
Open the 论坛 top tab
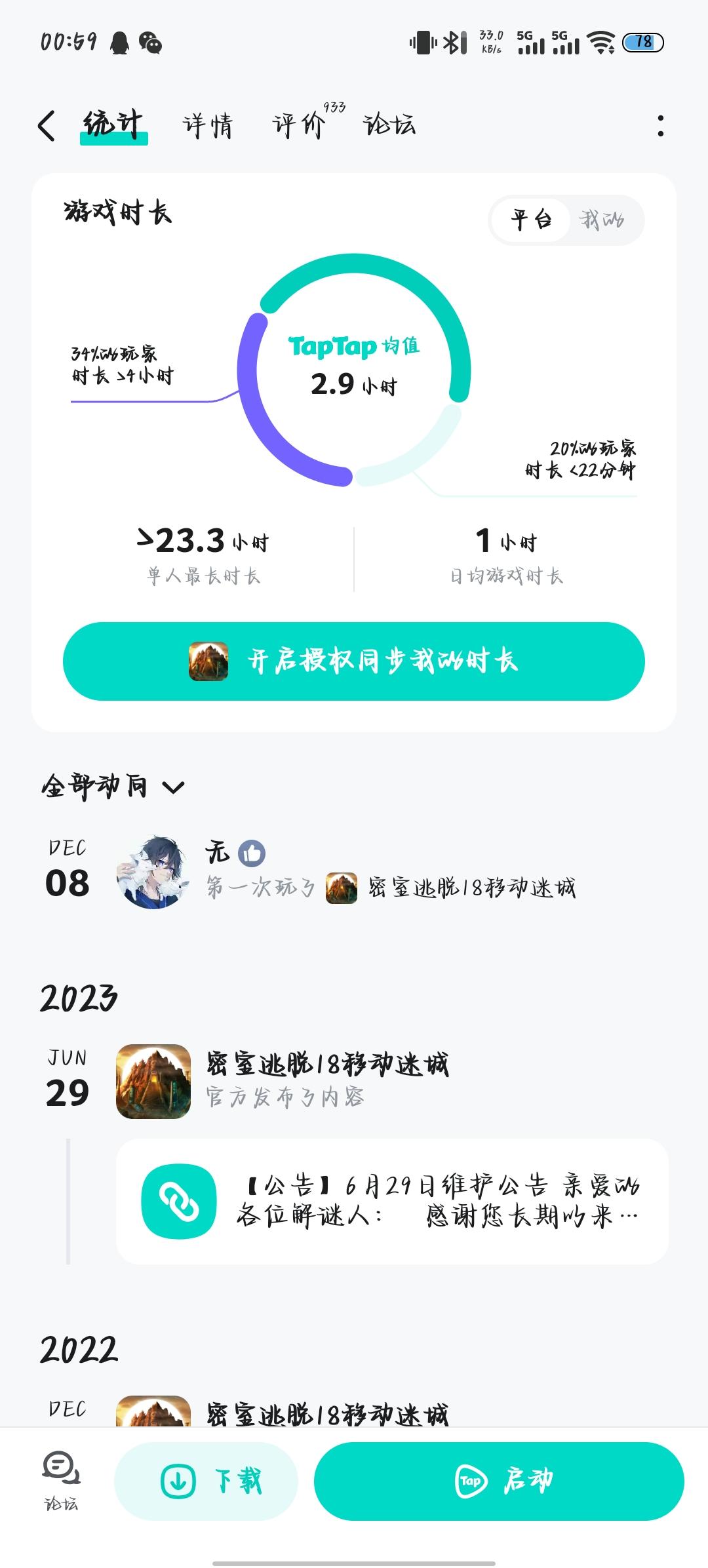click(x=389, y=125)
